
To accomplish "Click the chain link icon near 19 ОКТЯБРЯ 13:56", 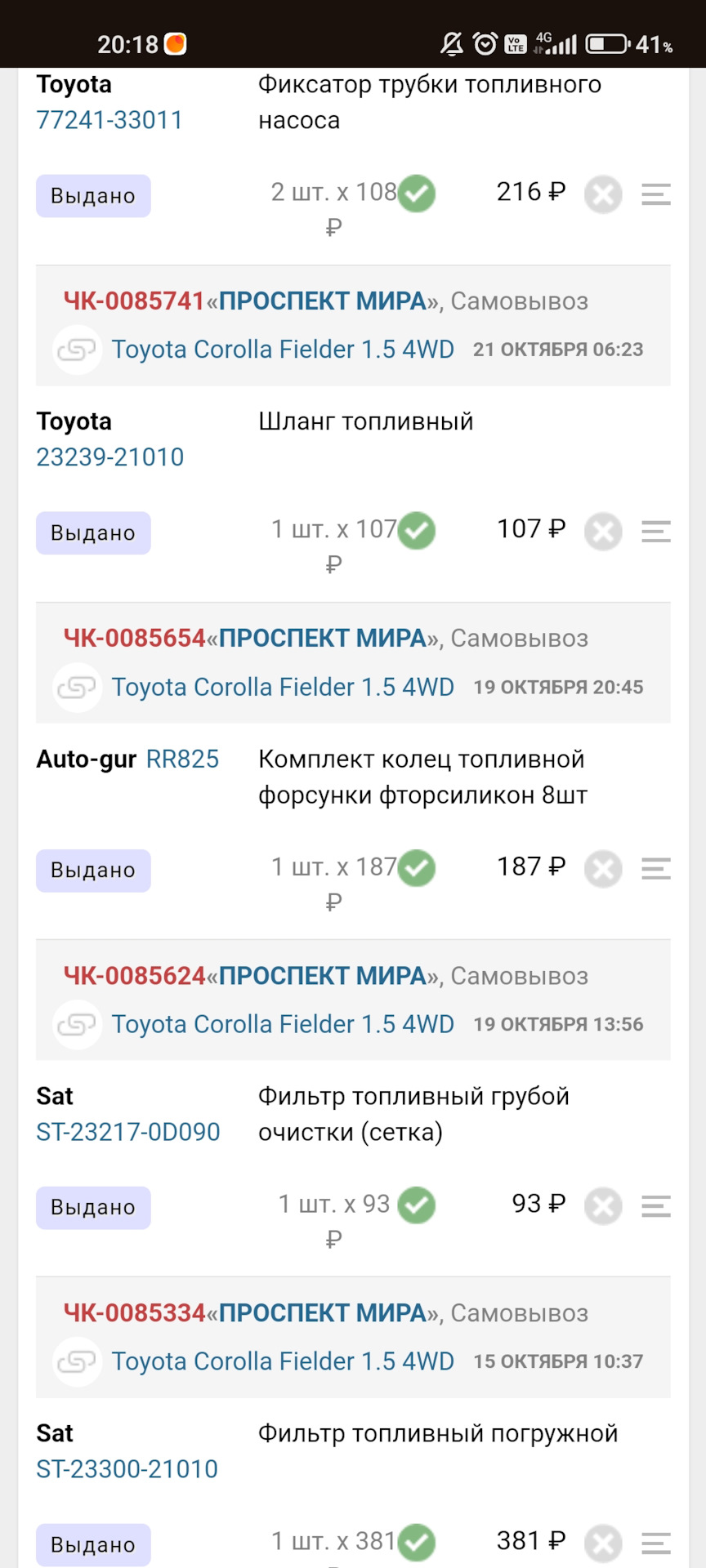I will (76, 1024).
